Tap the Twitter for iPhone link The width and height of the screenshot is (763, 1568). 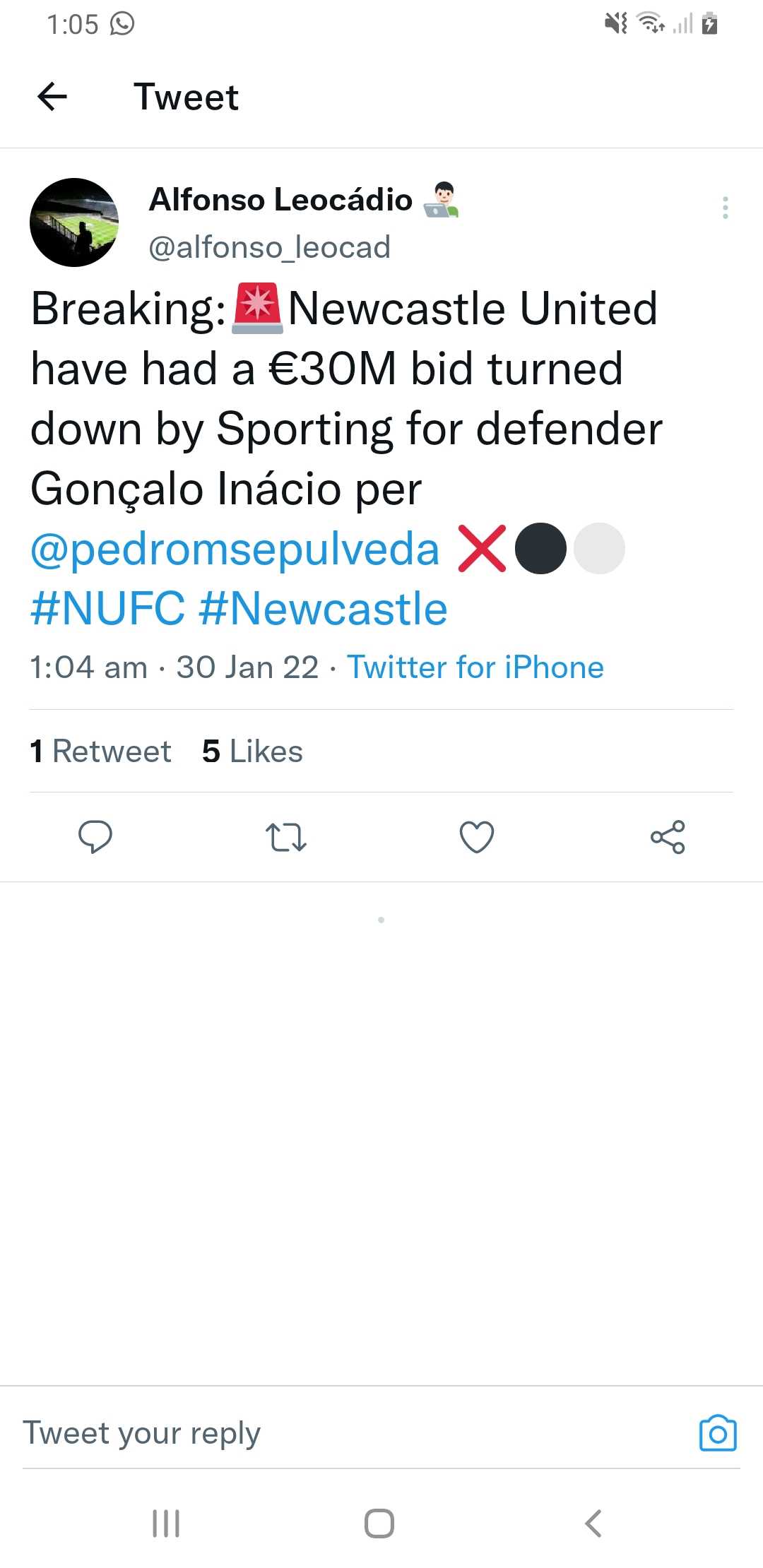[x=475, y=667]
